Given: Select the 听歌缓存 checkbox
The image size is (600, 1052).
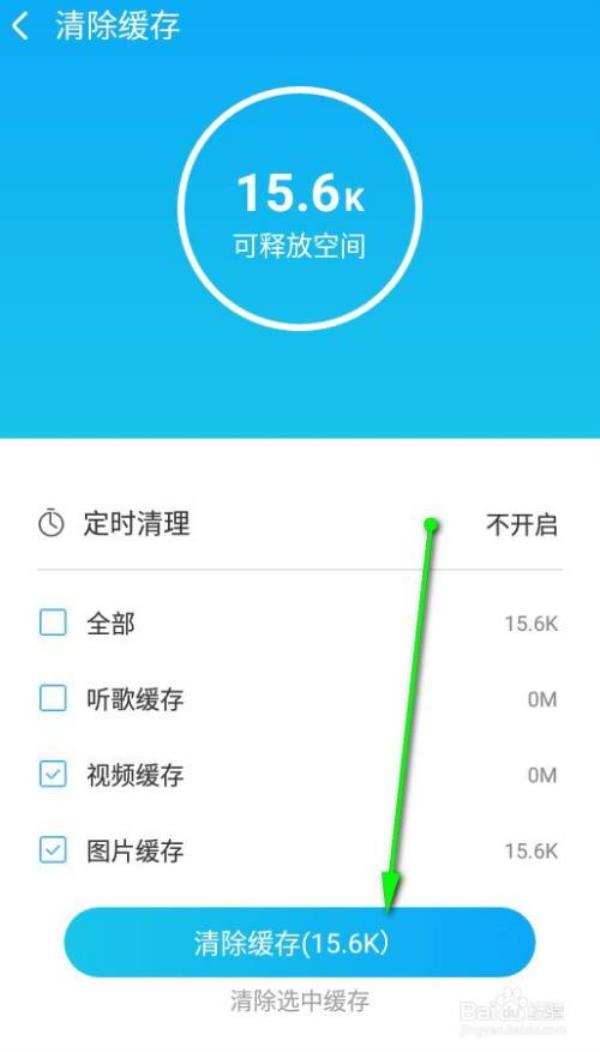Looking at the screenshot, I should (52, 699).
